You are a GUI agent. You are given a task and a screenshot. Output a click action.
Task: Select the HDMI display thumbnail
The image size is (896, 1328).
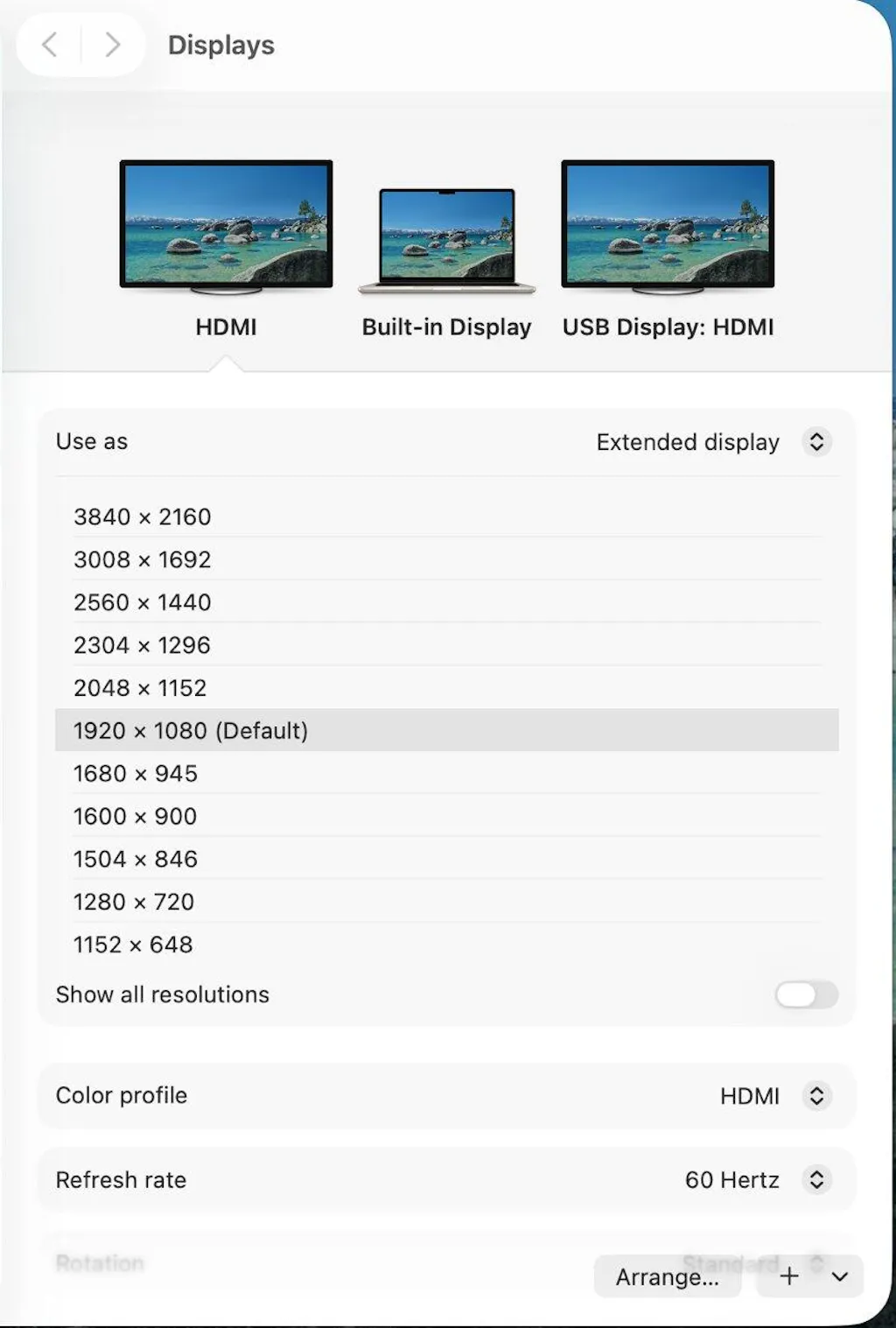226,225
